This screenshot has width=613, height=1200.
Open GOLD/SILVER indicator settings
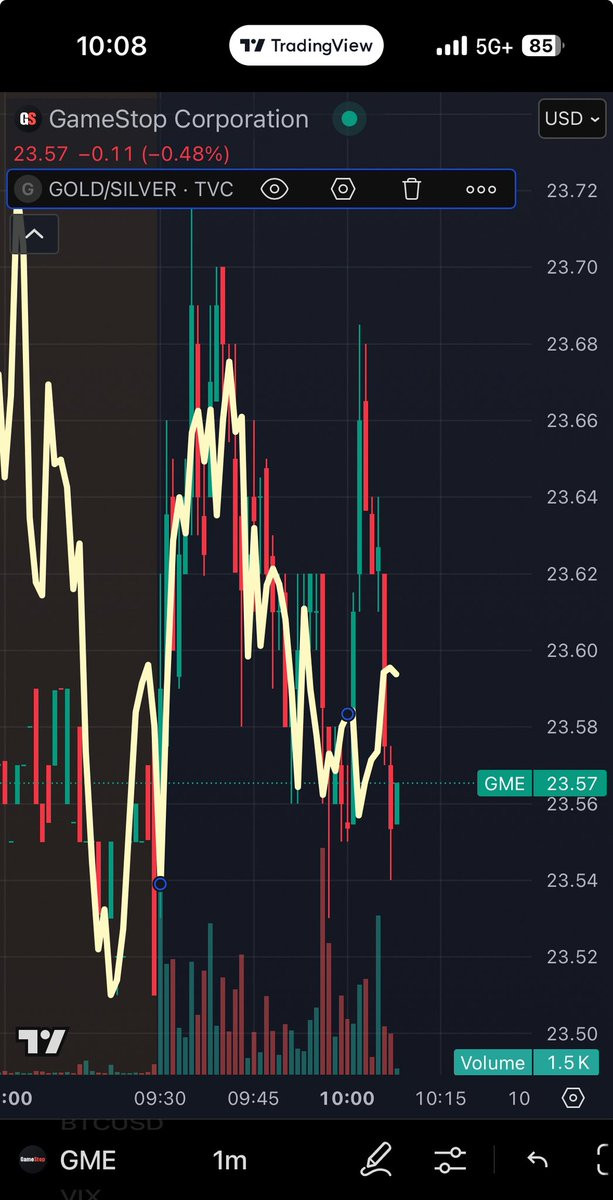[x=343, y=189]
